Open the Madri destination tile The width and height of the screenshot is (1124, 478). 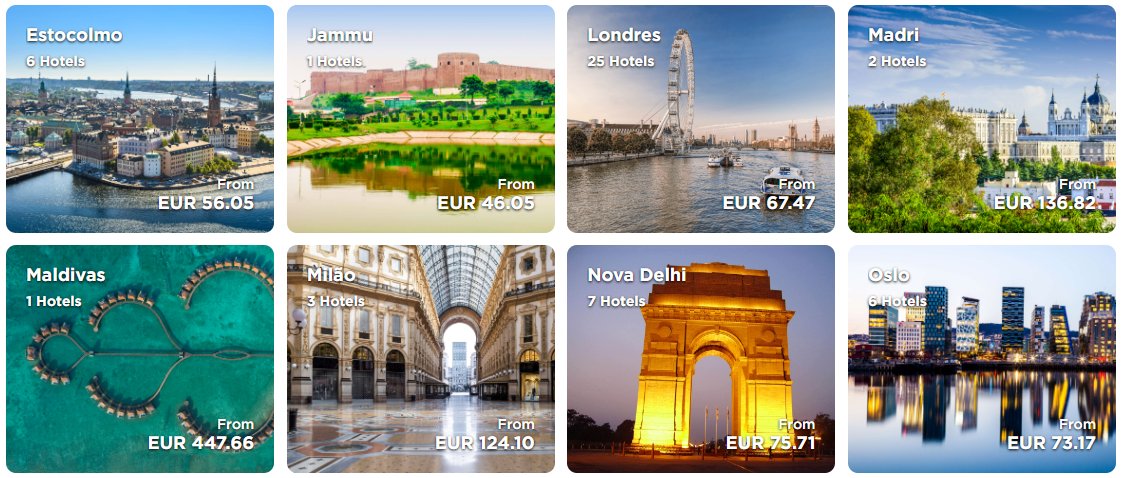[x=981, y=119]
